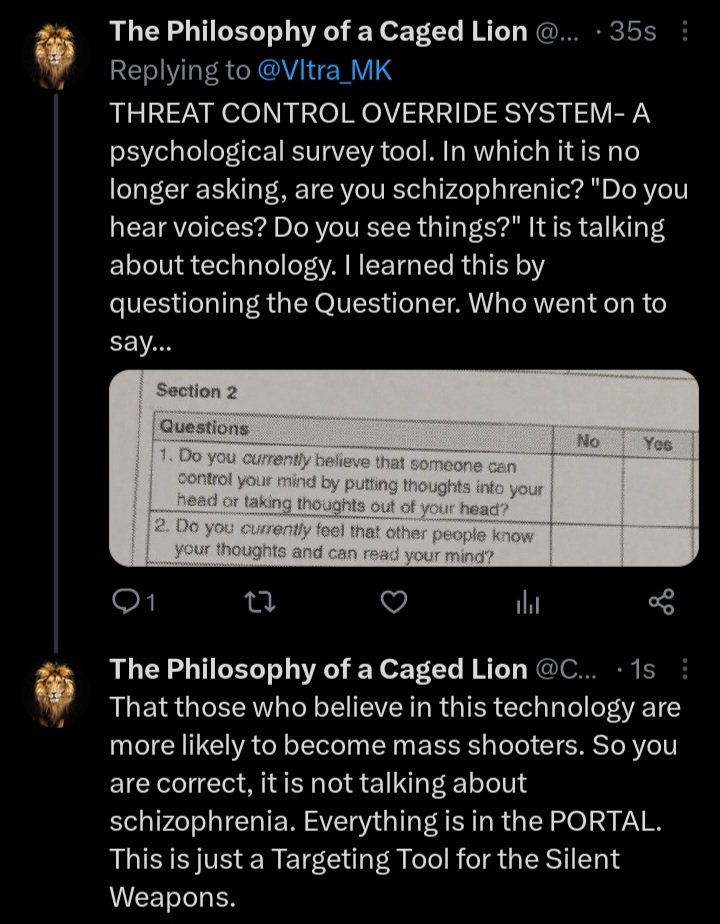720x924 pixels.
Task: Open overflow menu on the 1s reply
Action: coord(684,669)
